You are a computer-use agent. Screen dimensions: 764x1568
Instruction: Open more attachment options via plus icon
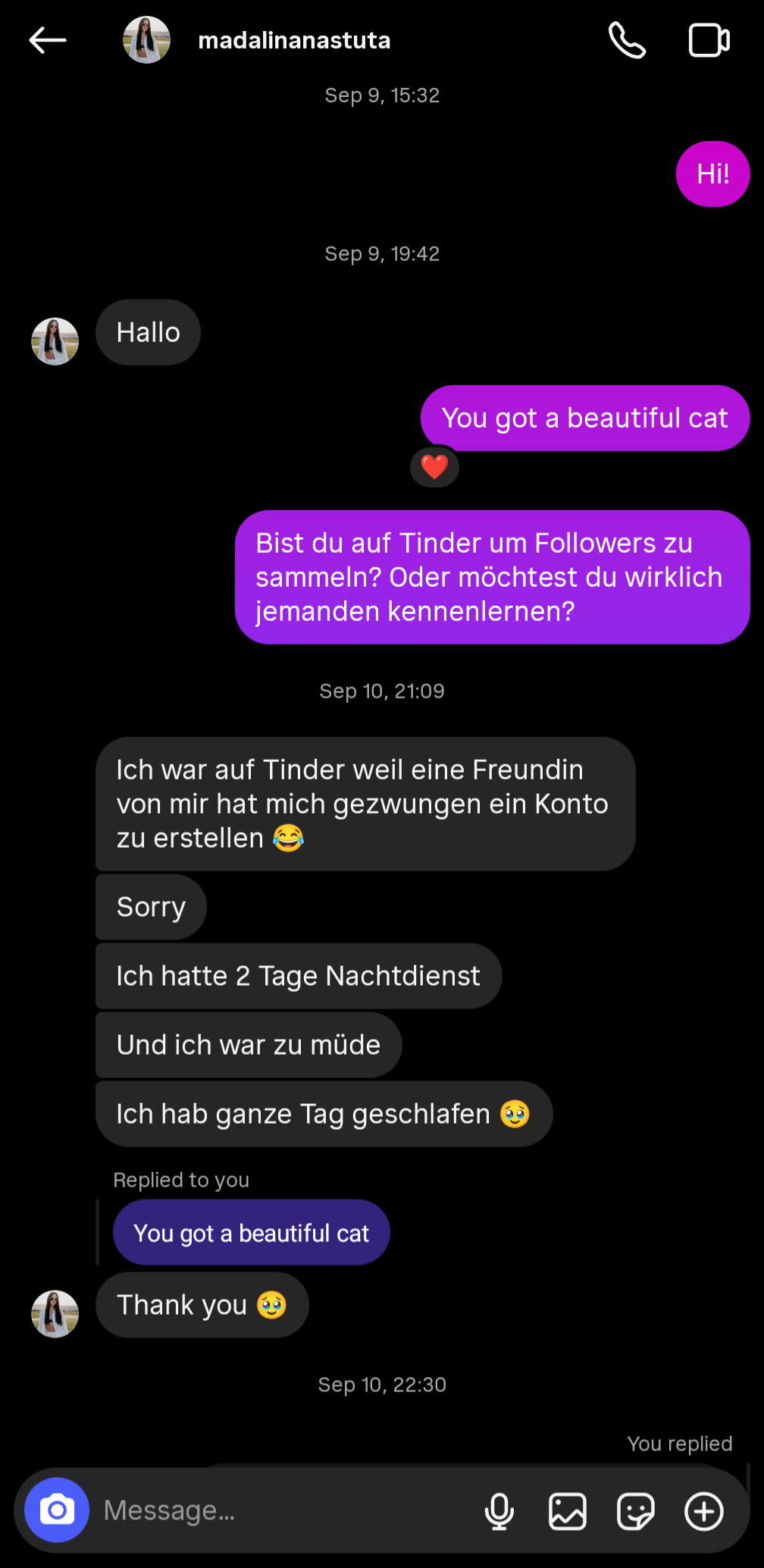coord(704,1510)
